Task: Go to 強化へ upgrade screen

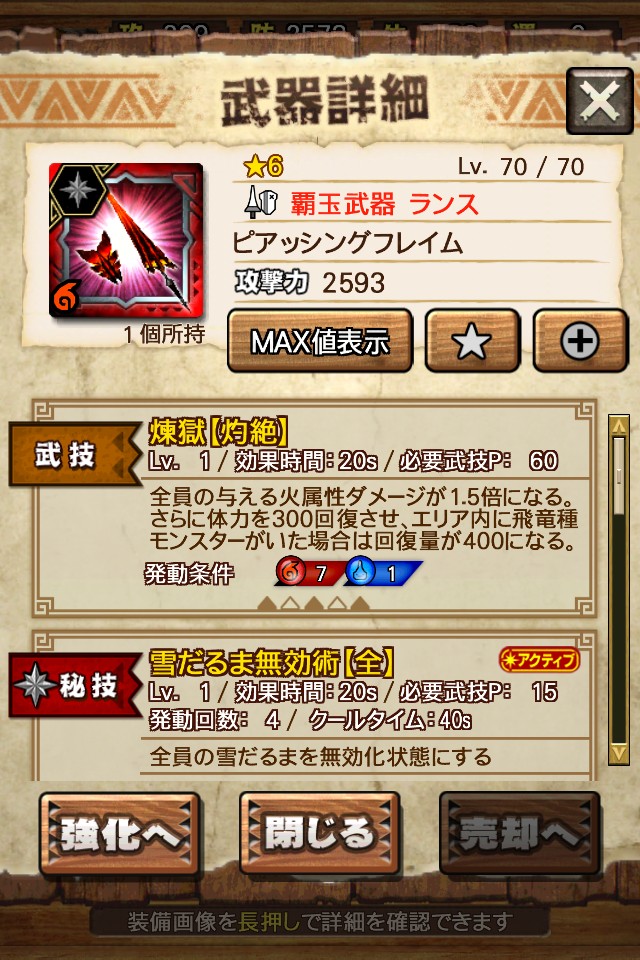Action: point(120,833)
